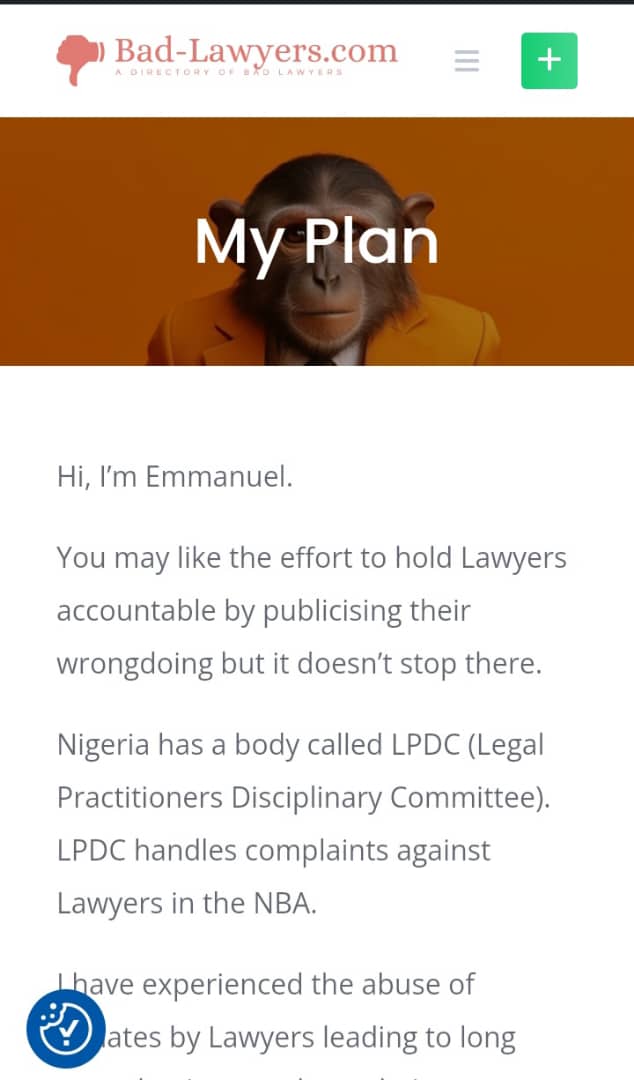Open the blue accessibility widget
Screen dimensions: 634x1080
point(65,1028)
